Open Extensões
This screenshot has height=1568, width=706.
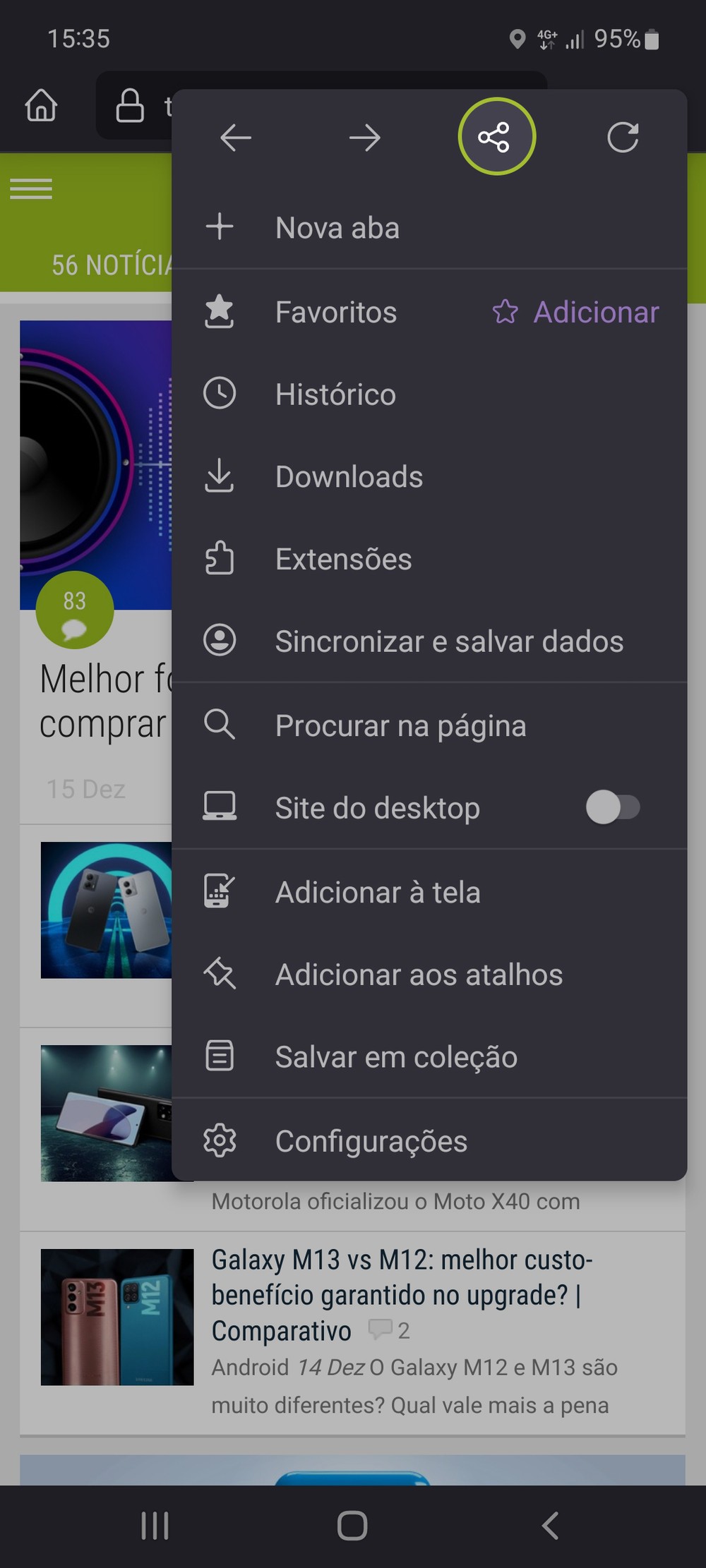(x=343, y=559)
